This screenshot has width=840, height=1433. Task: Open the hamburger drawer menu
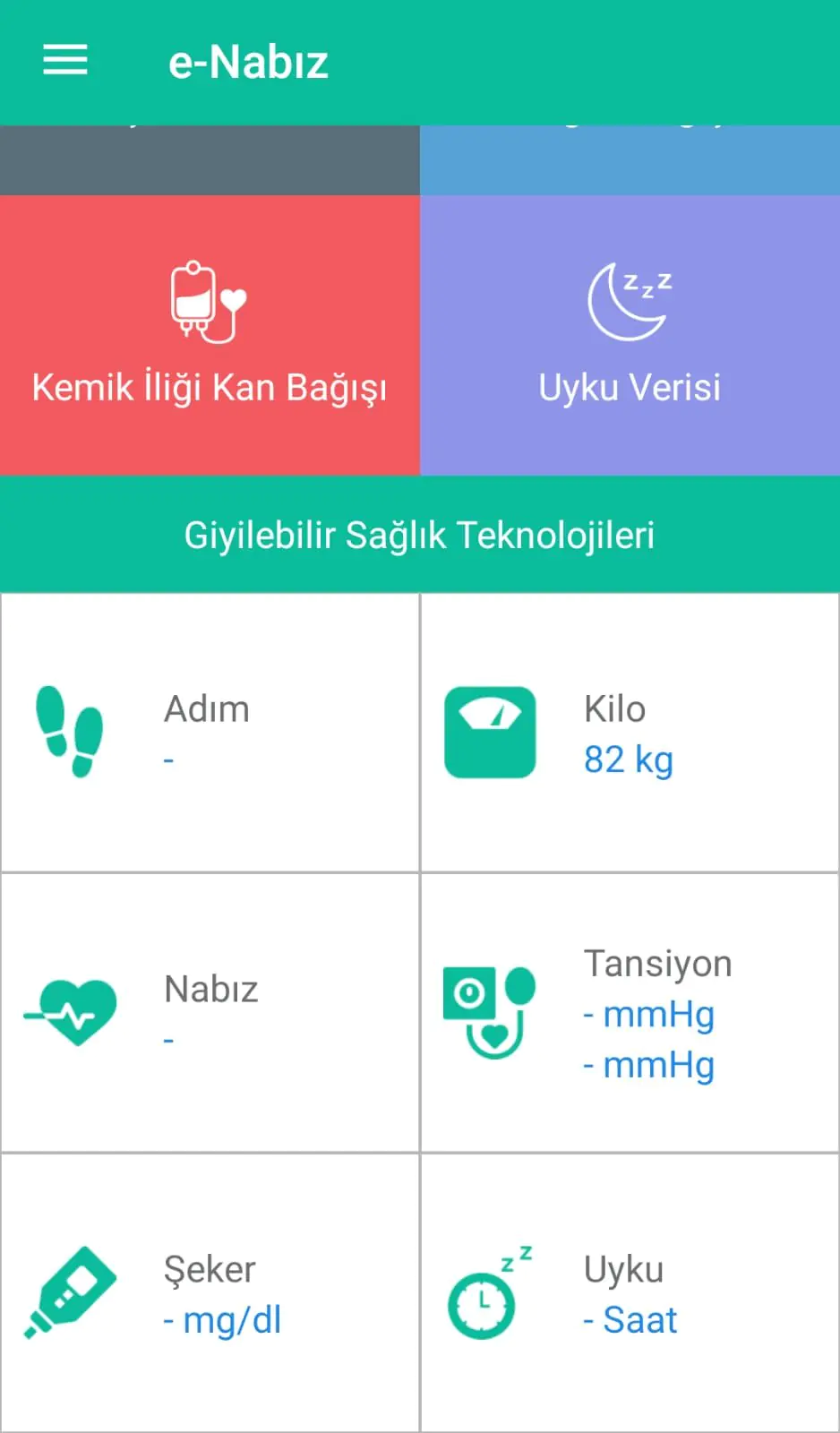coord(65,61)
